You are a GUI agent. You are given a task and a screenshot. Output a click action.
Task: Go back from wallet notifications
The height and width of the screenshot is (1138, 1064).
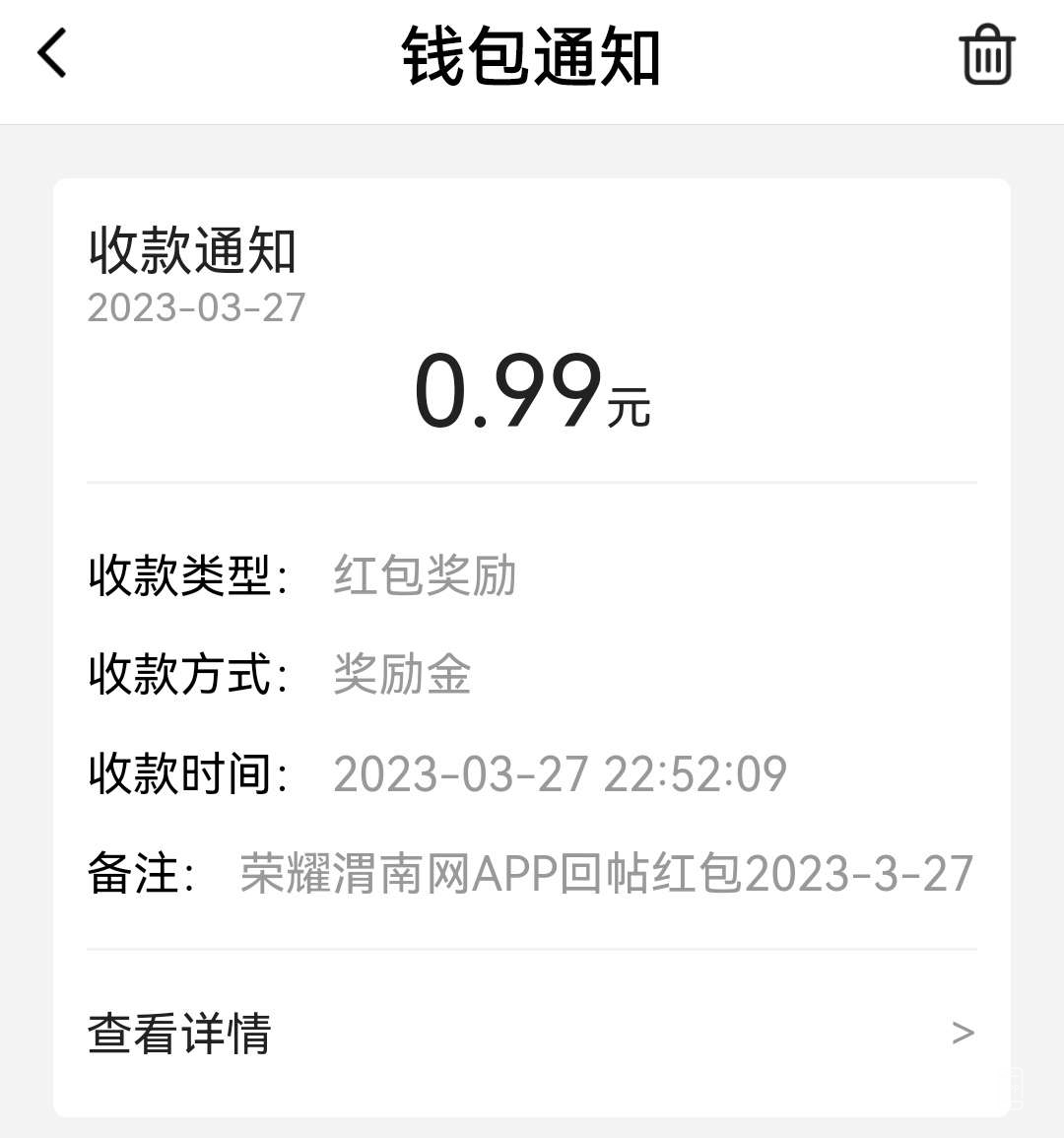[x=53, y=54]
